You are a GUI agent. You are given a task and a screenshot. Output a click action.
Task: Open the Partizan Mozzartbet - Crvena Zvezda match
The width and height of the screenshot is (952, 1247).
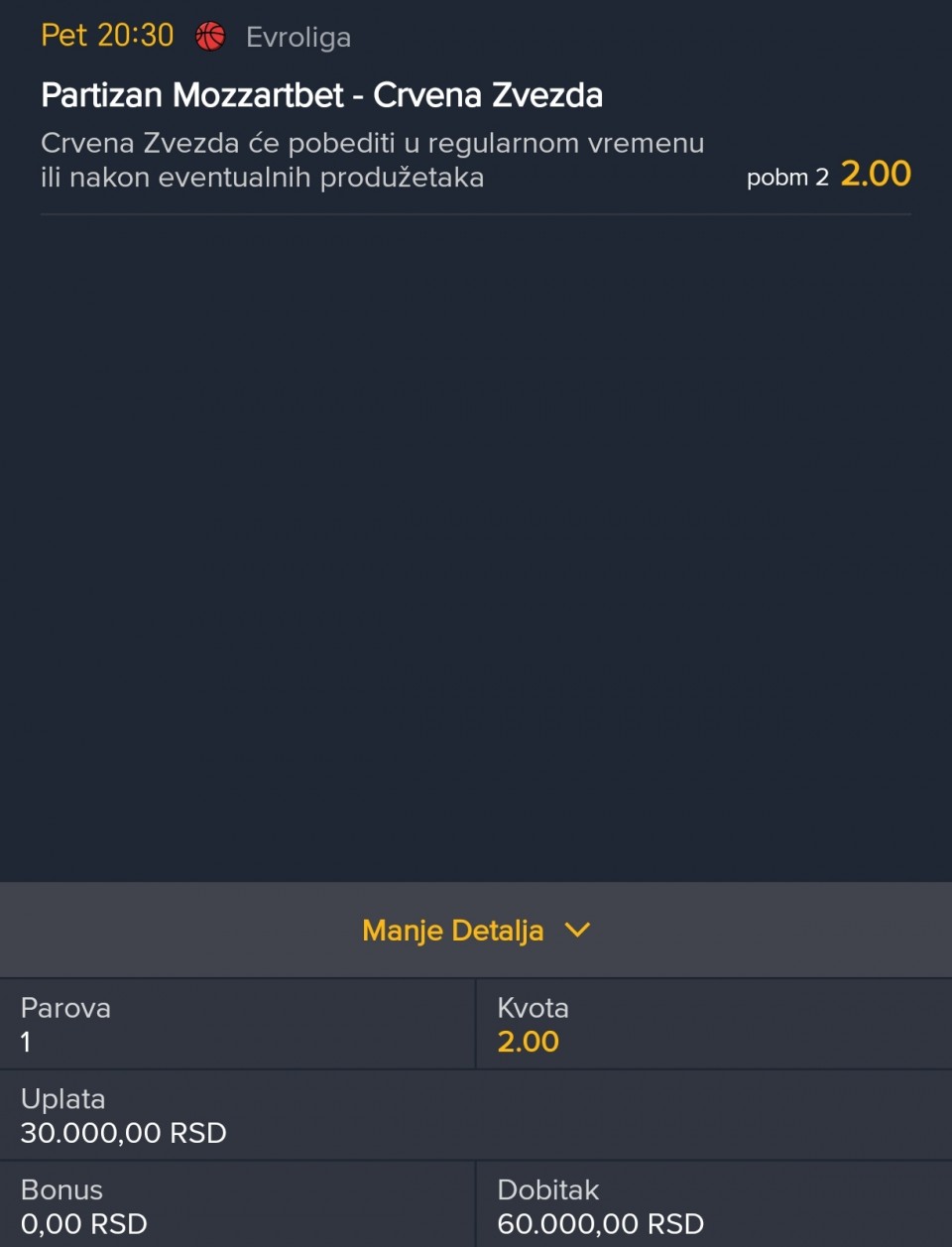(x=322, y=95)
